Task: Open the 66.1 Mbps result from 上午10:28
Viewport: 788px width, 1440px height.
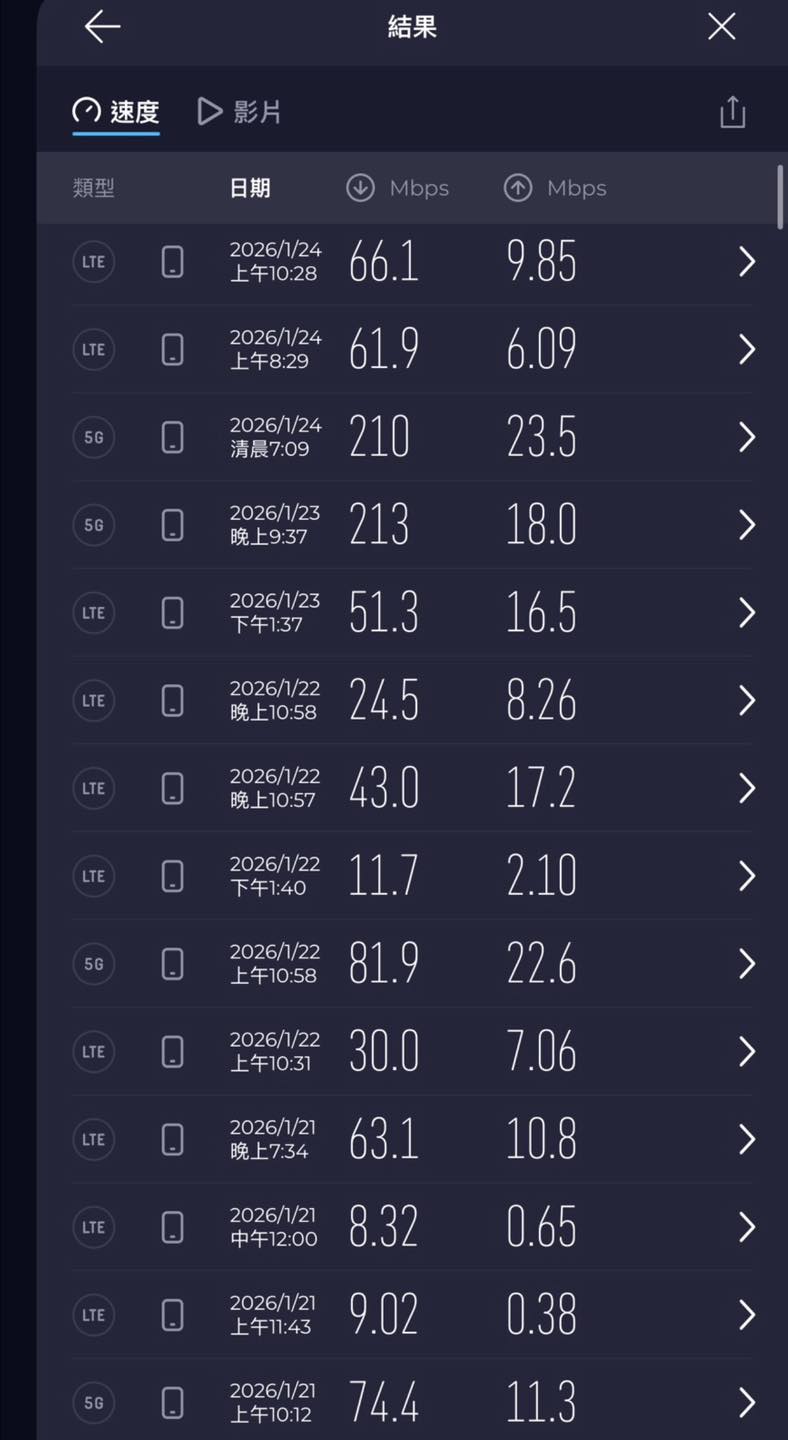Action: [x=745, y=262]
